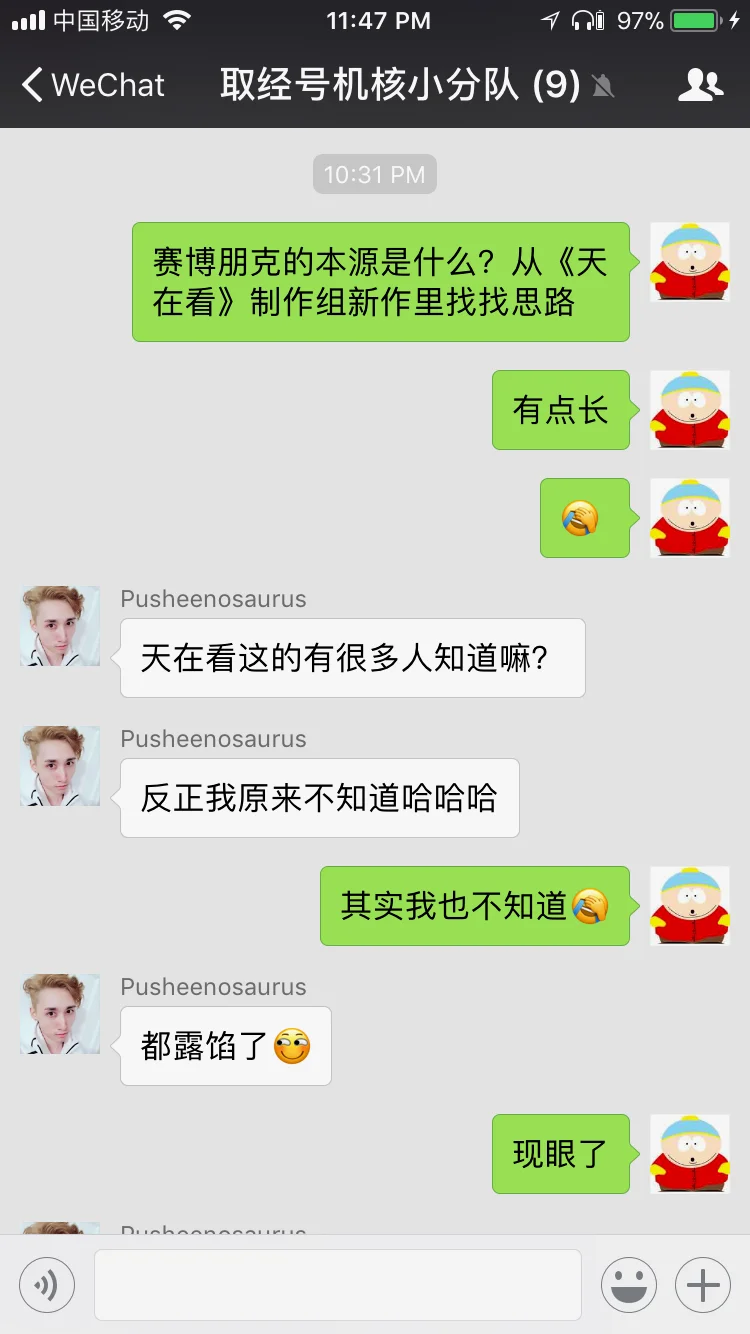Open own avatar beside 有点长 message
Screen dimensions: 750x1334
689,410
